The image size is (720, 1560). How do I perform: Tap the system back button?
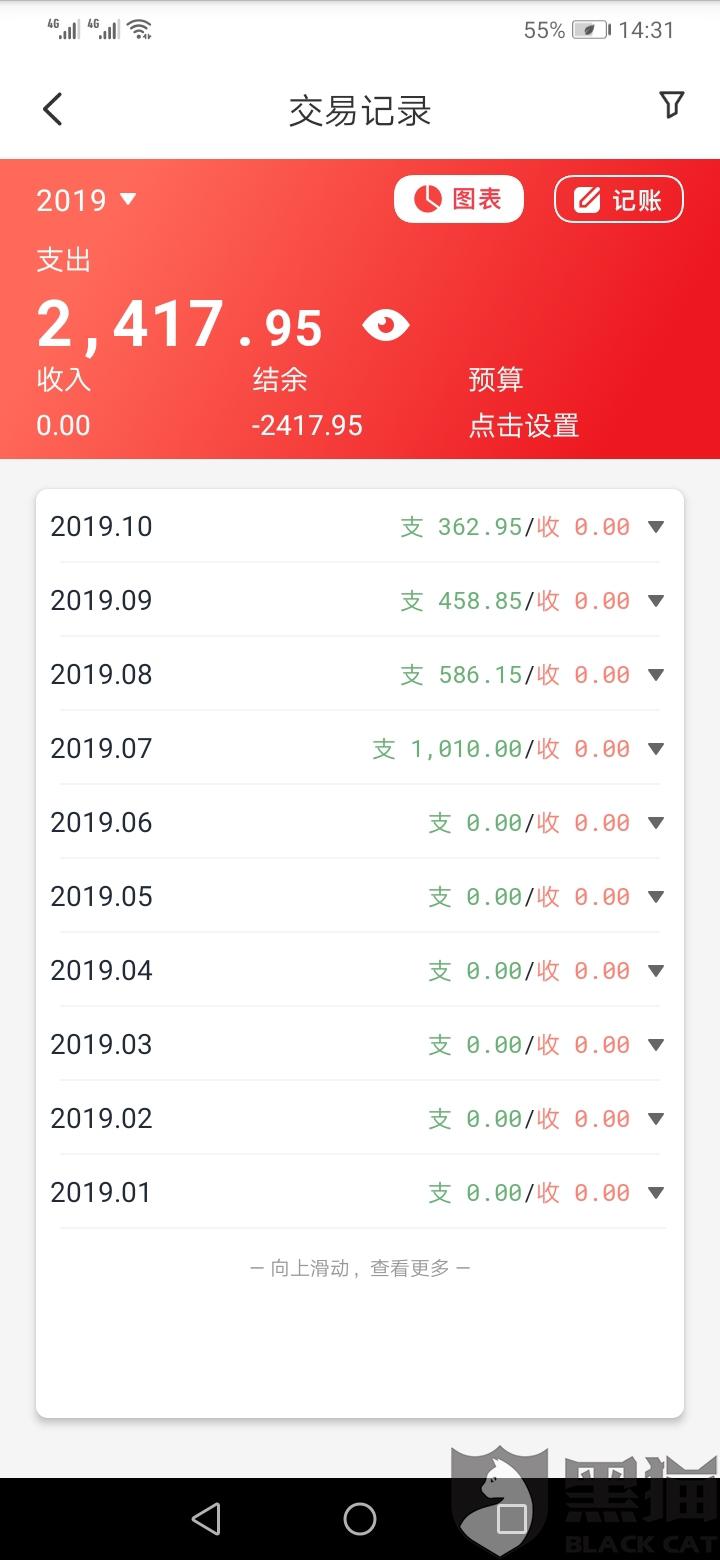[x=206, y=1519]
